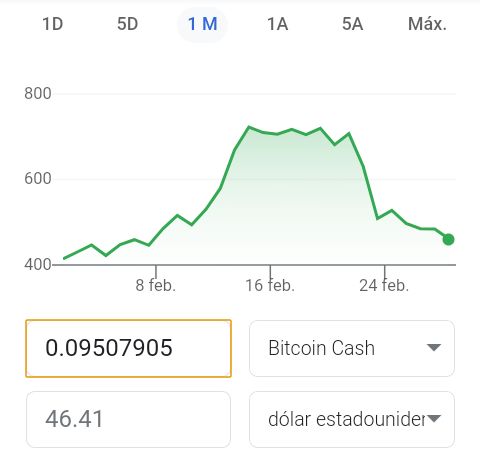View the Máx. full history

pyautogui.click(x=427, y=24)
